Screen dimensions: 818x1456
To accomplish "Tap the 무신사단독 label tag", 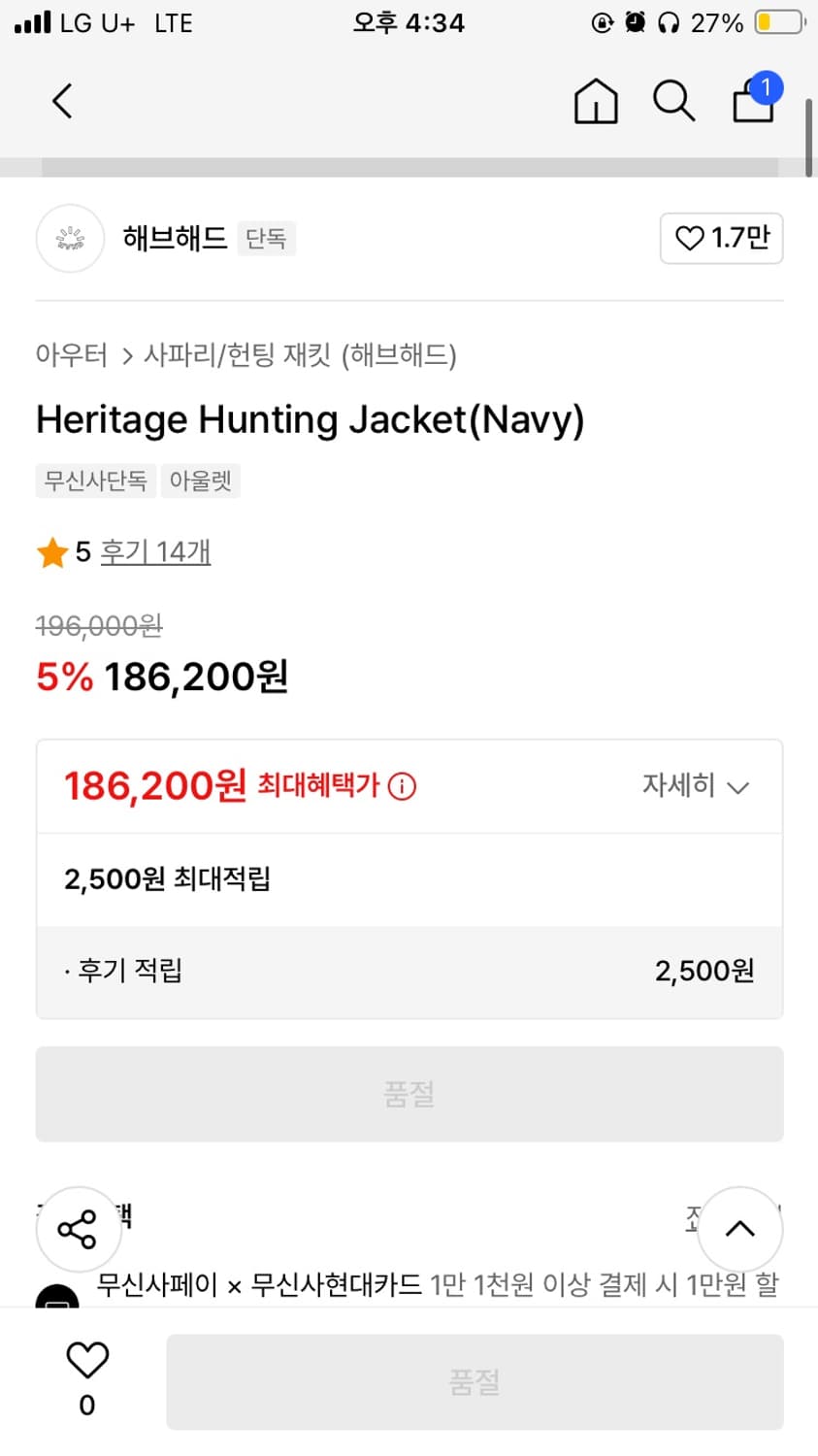I will (x=95, y=480).
